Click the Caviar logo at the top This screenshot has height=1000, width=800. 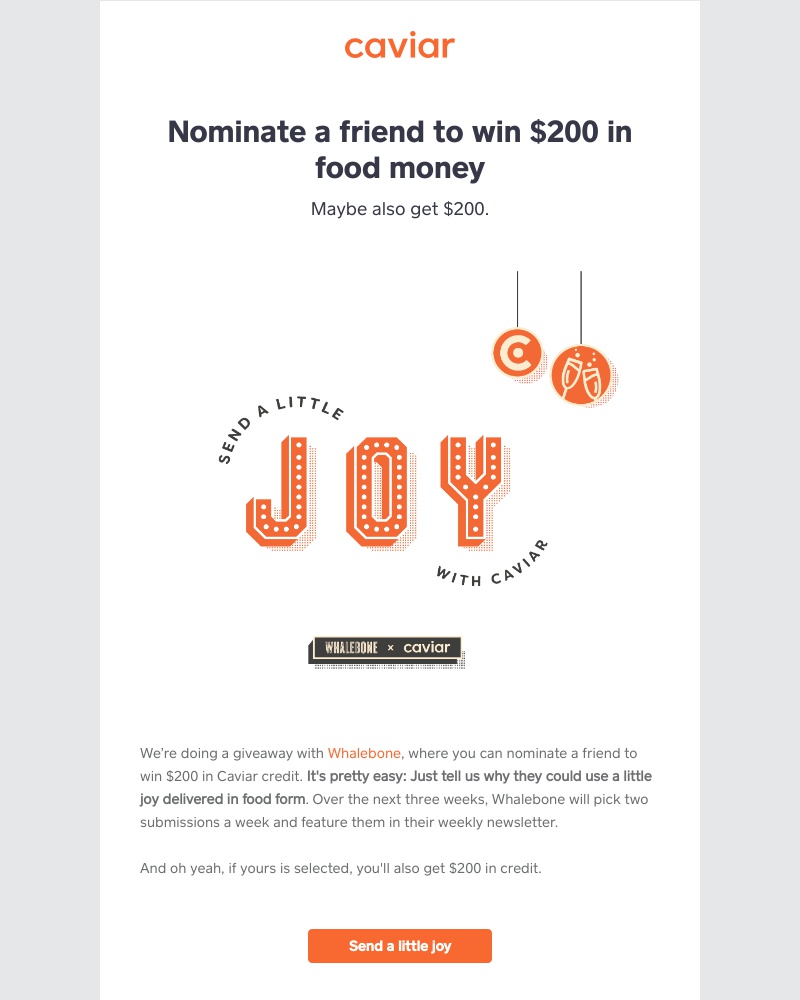point(399,46)
